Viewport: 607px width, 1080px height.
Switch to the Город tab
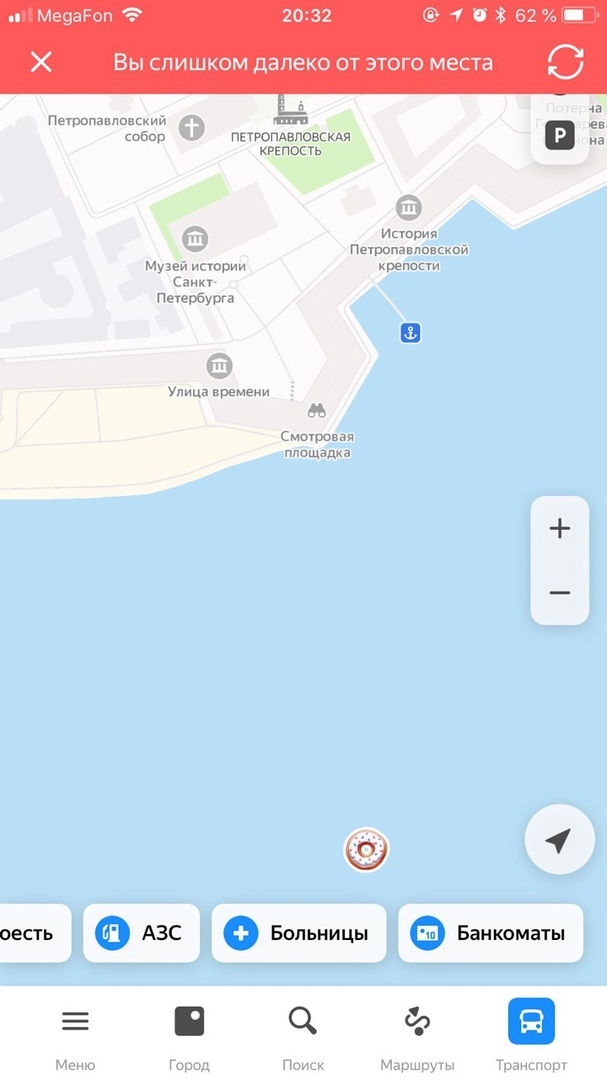(x=189, y=1035)
